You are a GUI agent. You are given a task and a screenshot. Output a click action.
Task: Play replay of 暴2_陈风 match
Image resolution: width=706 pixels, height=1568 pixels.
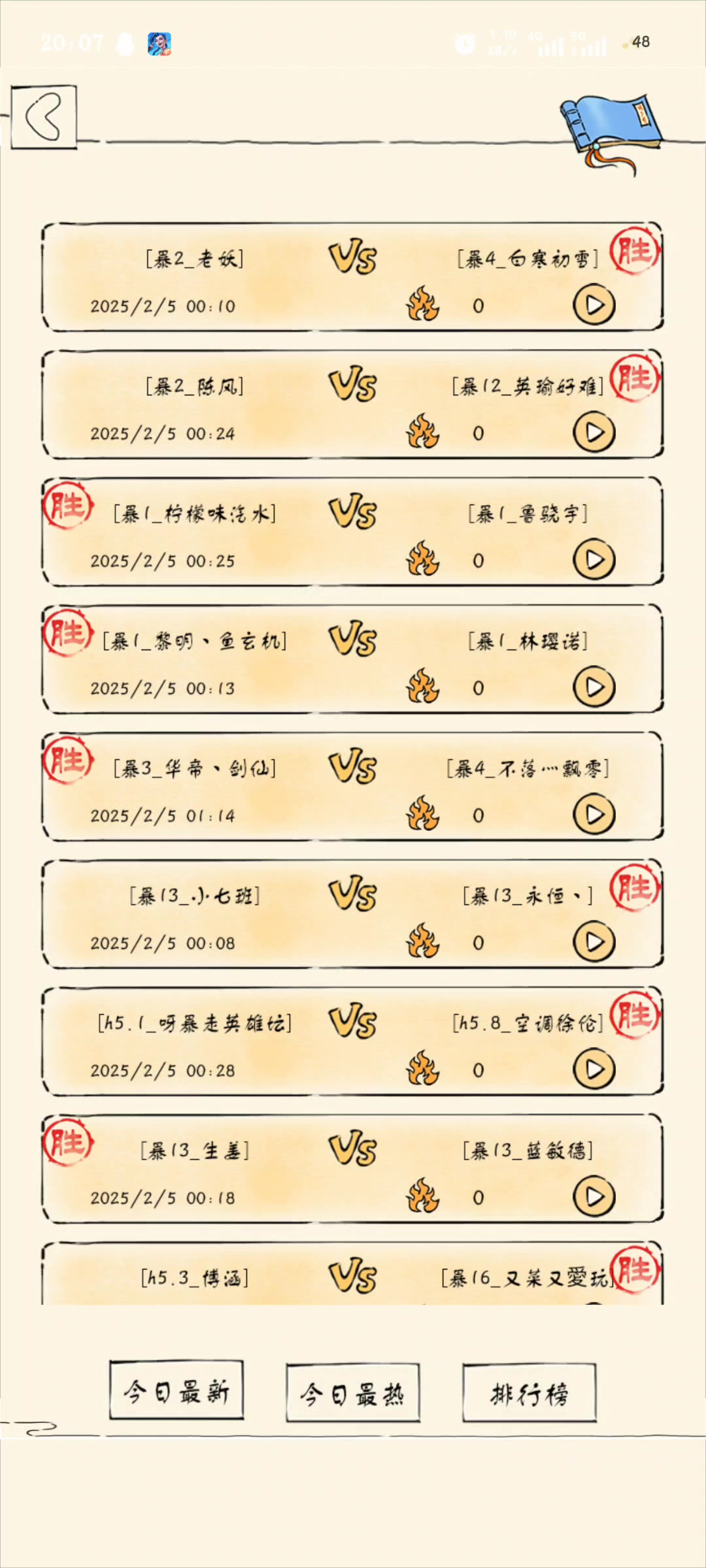coord(594,433)
